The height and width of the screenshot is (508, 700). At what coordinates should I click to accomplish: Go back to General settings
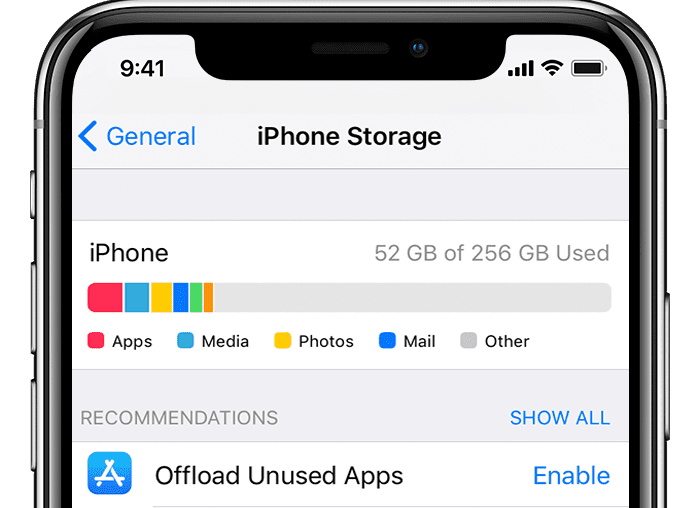(x=138, y=137)
